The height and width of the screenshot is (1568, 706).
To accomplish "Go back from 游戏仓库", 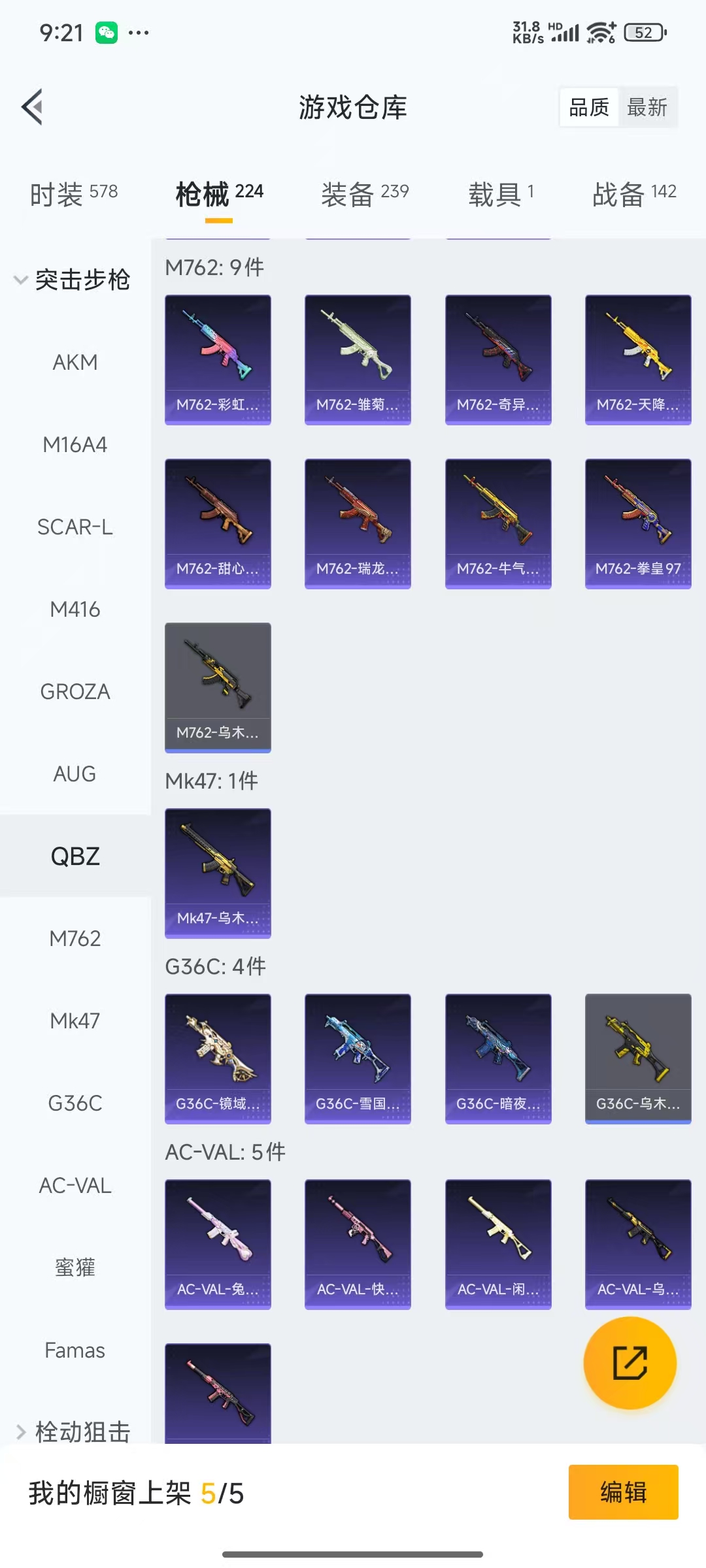I will [33, 107].
